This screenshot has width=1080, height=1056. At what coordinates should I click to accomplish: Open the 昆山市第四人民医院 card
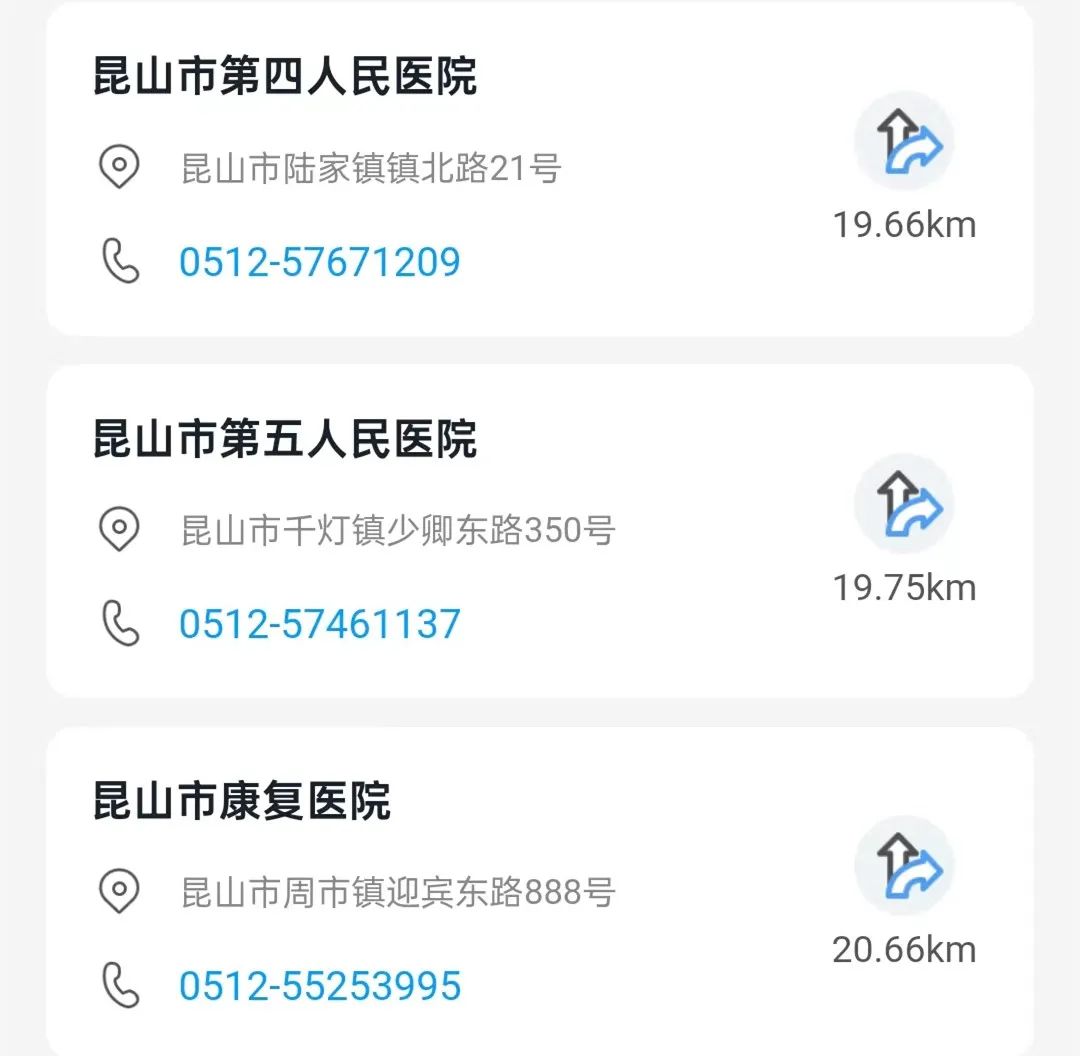(285, 77)
